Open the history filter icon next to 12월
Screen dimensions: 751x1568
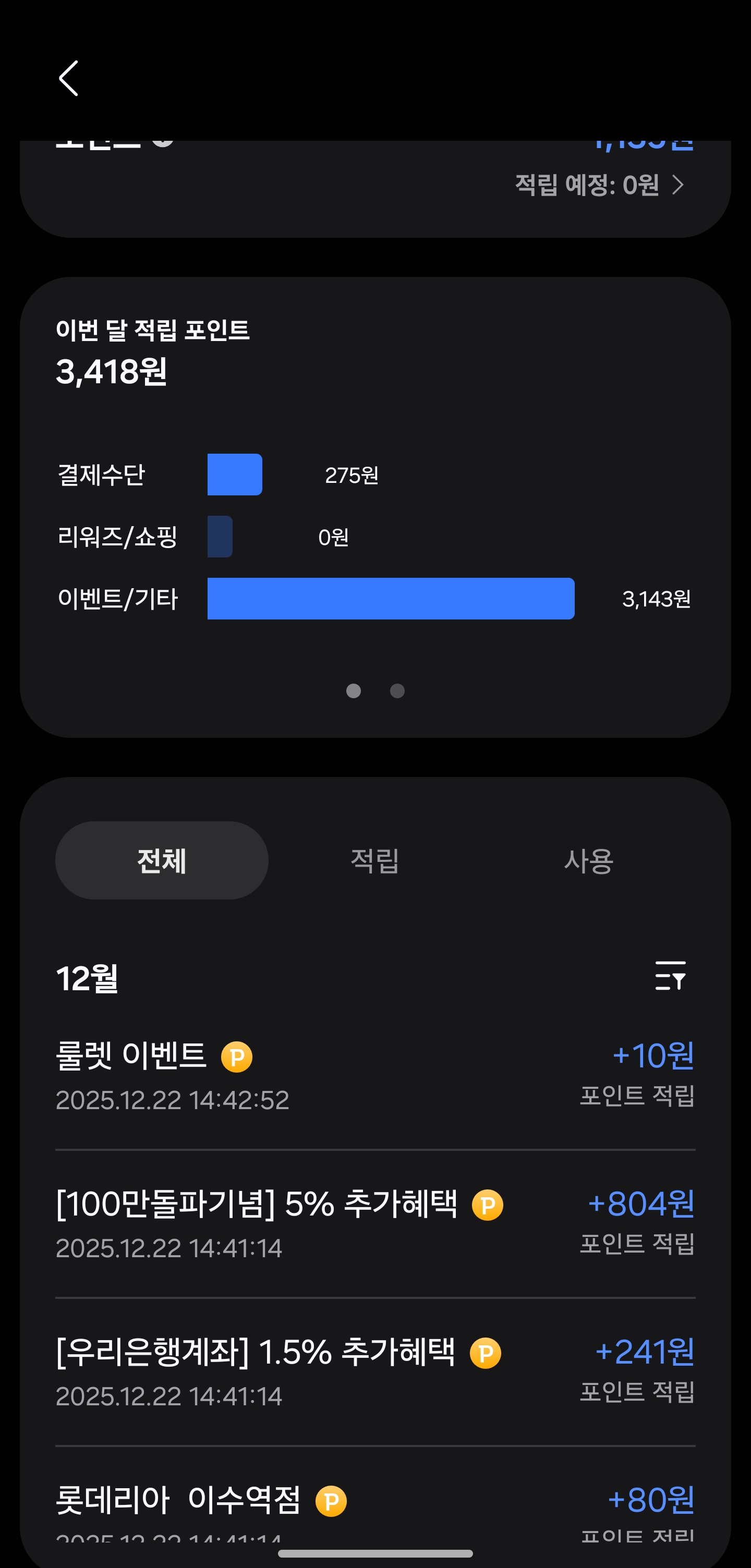click(670, 976)
